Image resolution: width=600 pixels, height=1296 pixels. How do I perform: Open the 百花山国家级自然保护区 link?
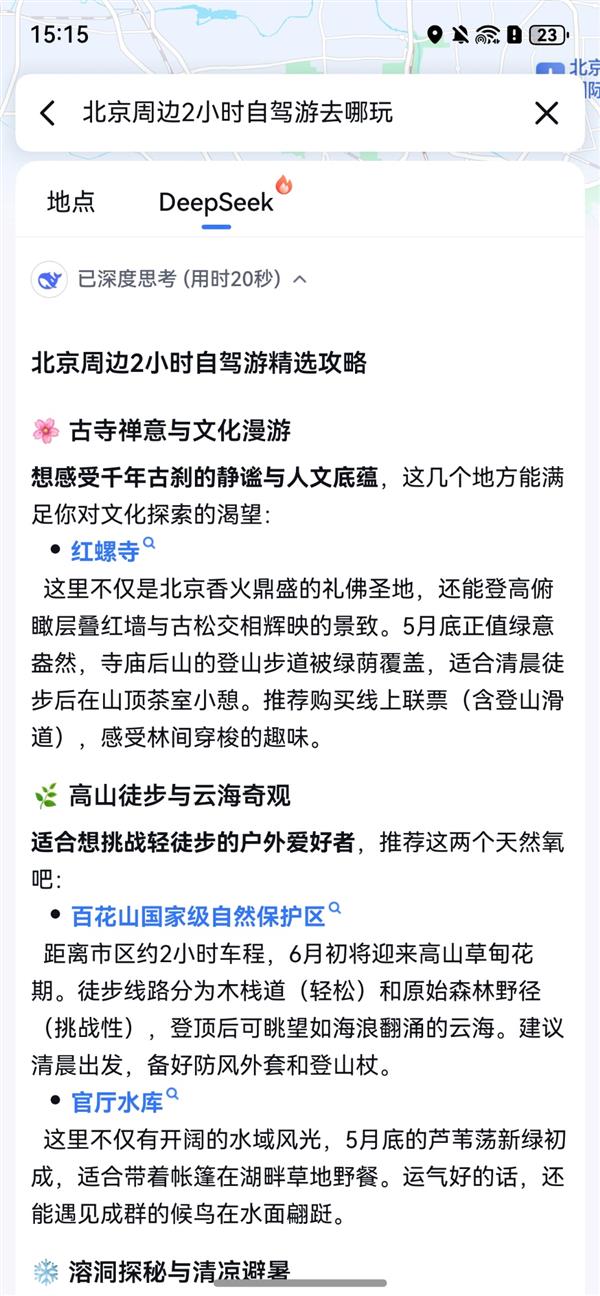pos(198,916)
